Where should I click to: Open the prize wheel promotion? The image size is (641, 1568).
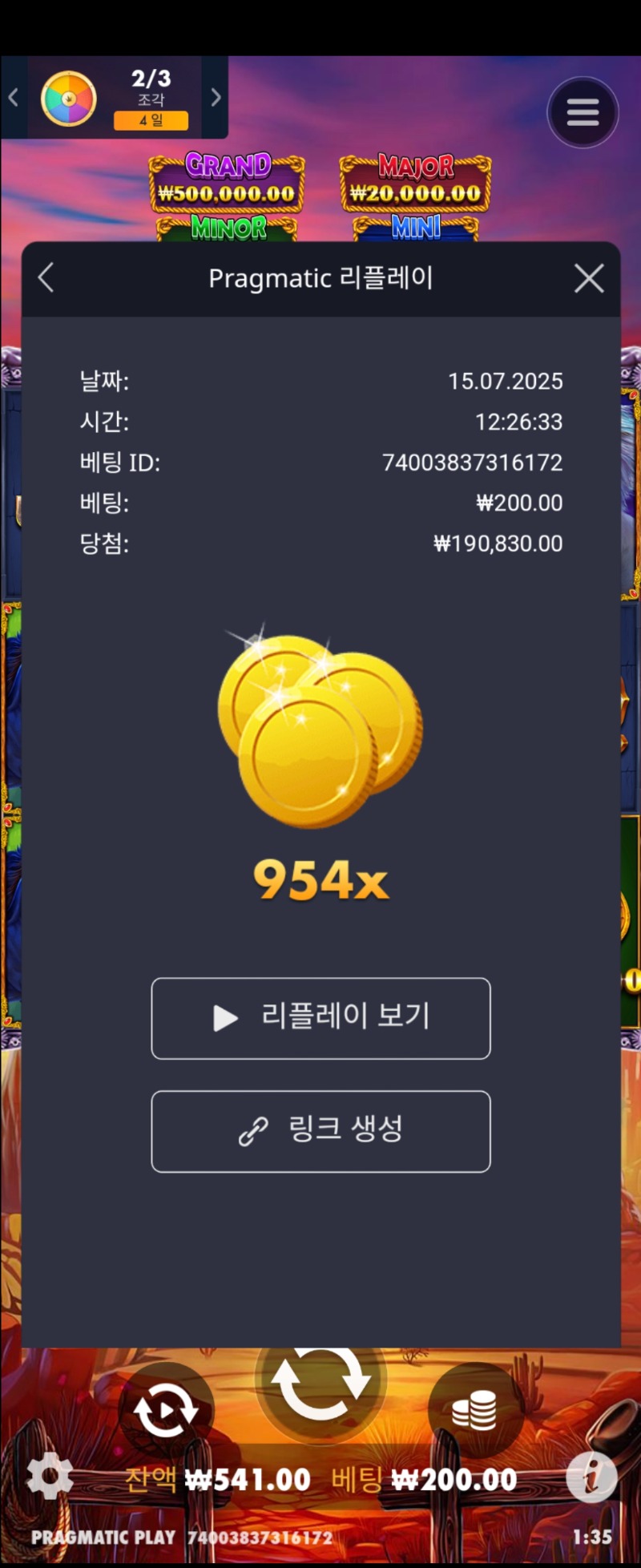69,99
